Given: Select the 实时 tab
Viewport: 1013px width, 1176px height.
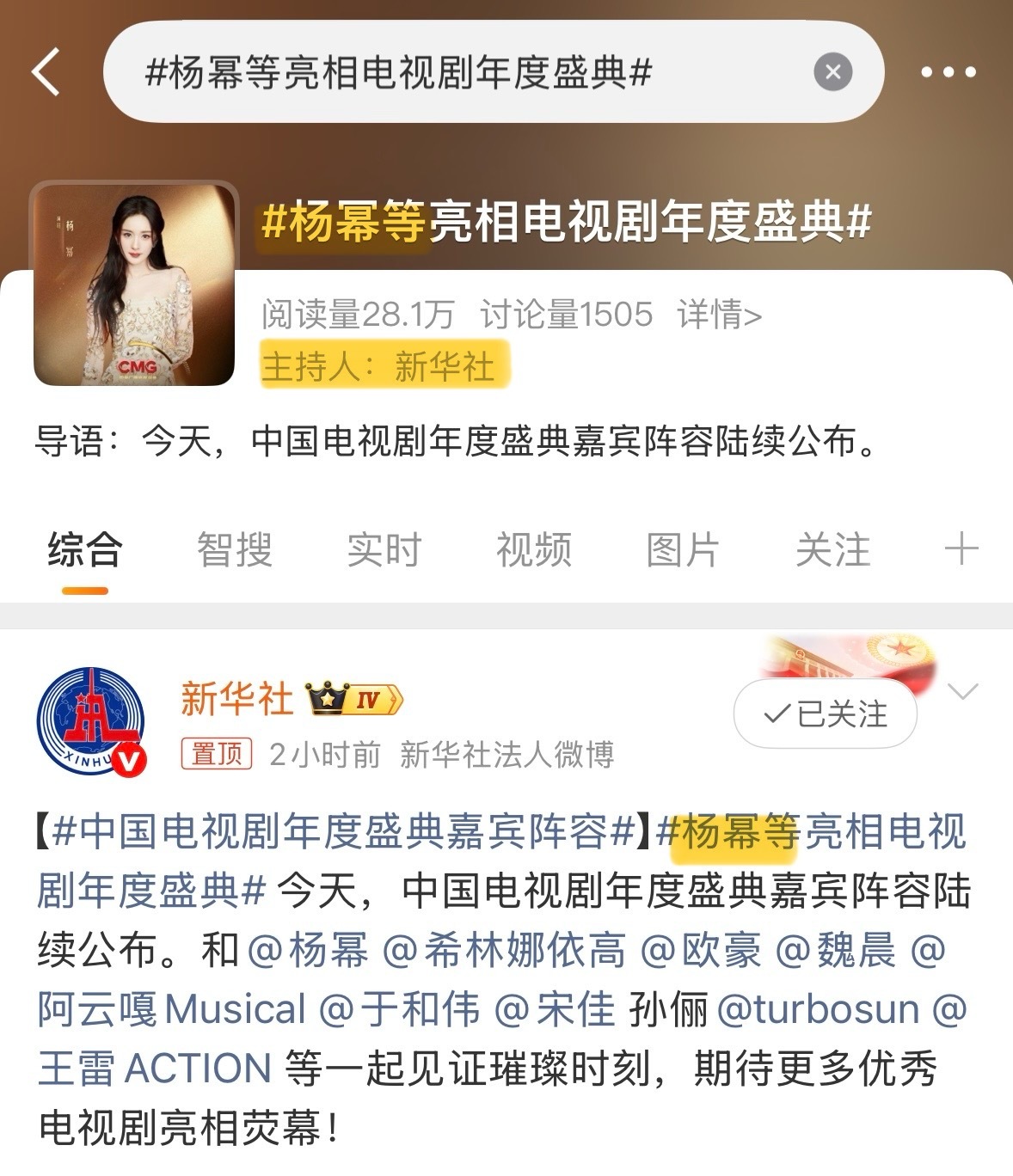Looking at the screenshot, I should click(x=384, y=550).
